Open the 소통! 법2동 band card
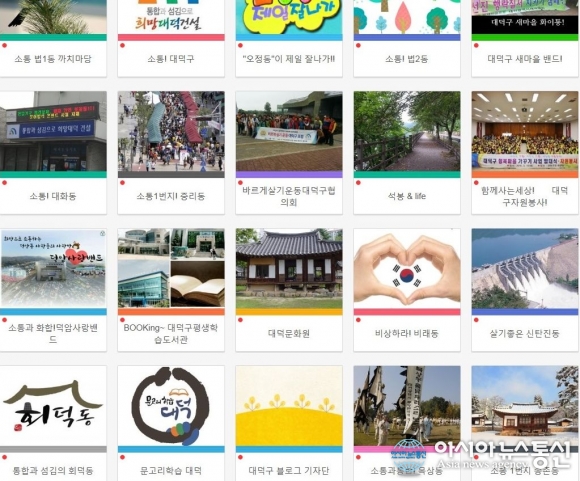580x481 pixels. click(407, 38)
